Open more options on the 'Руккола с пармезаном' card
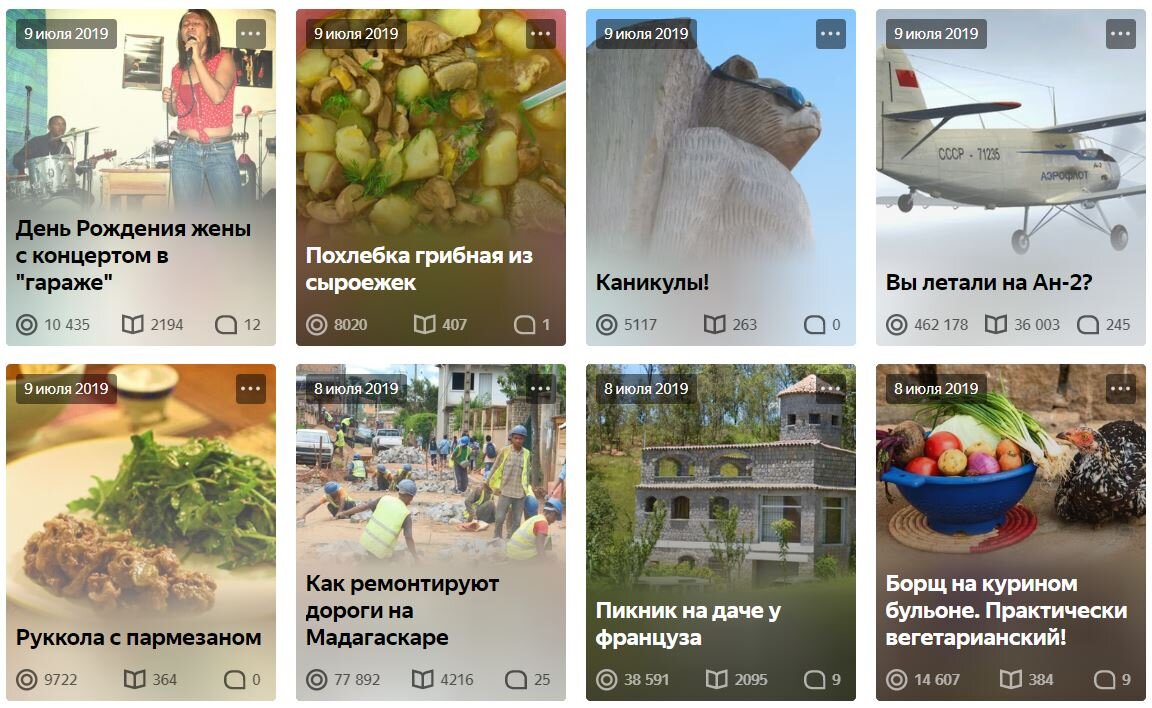Screen dimensions: 1152x708 click(x=251, y=388)
